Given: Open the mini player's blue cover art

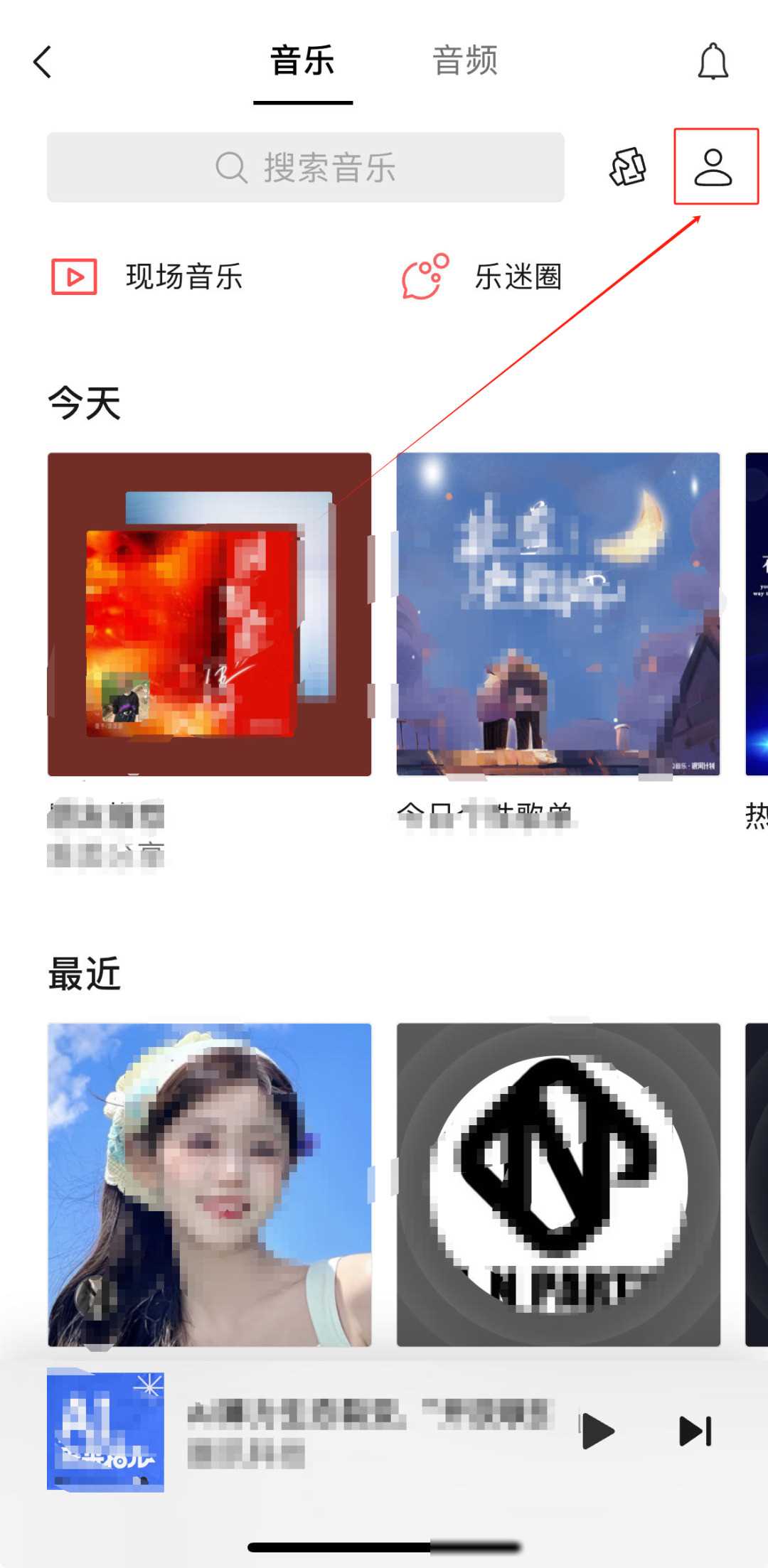Looking at the screenshot, I should (105, 1431).
